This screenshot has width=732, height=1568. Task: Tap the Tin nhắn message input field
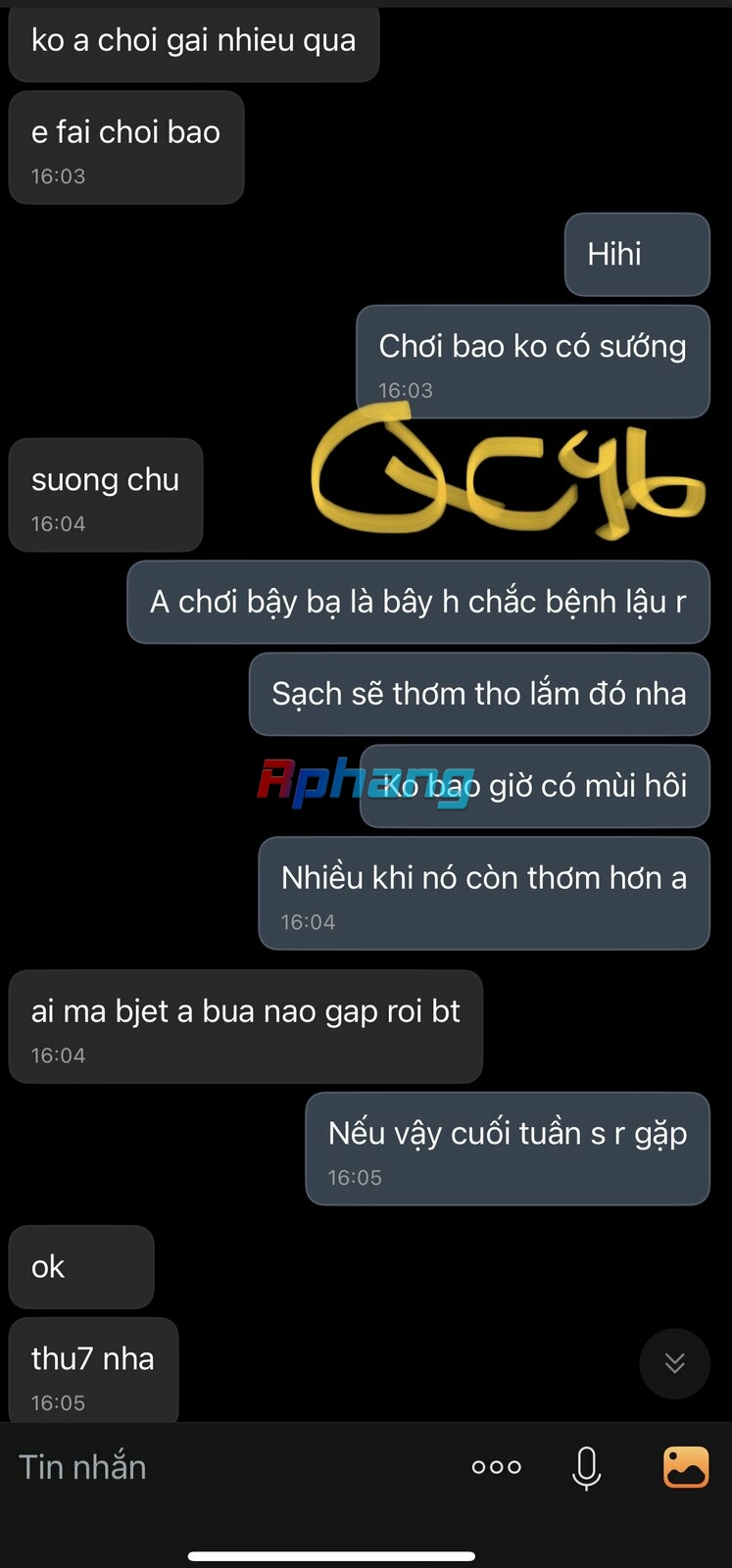click(196, 1467)
